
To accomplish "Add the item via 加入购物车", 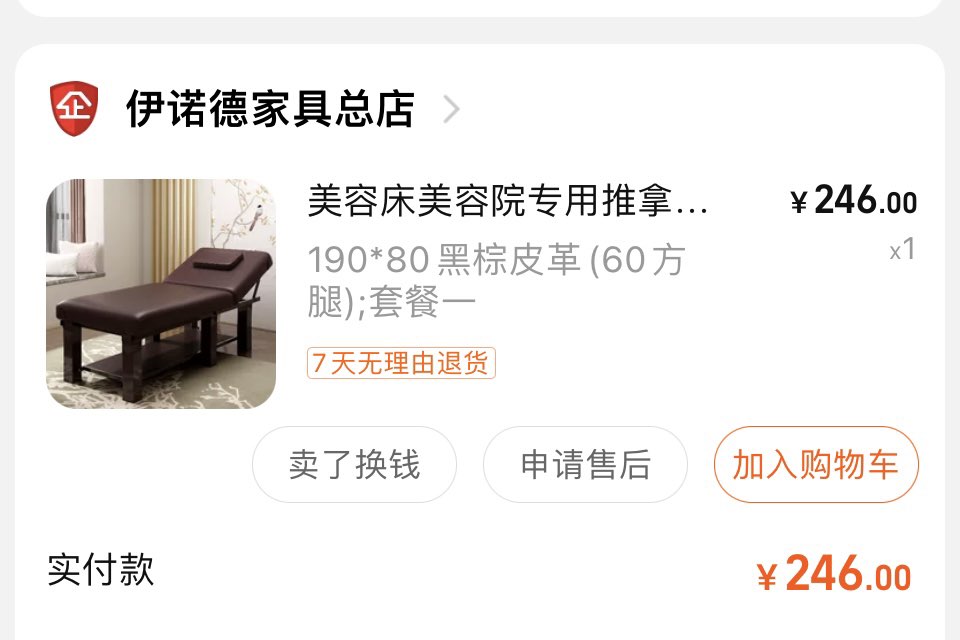I will [815, 465].
